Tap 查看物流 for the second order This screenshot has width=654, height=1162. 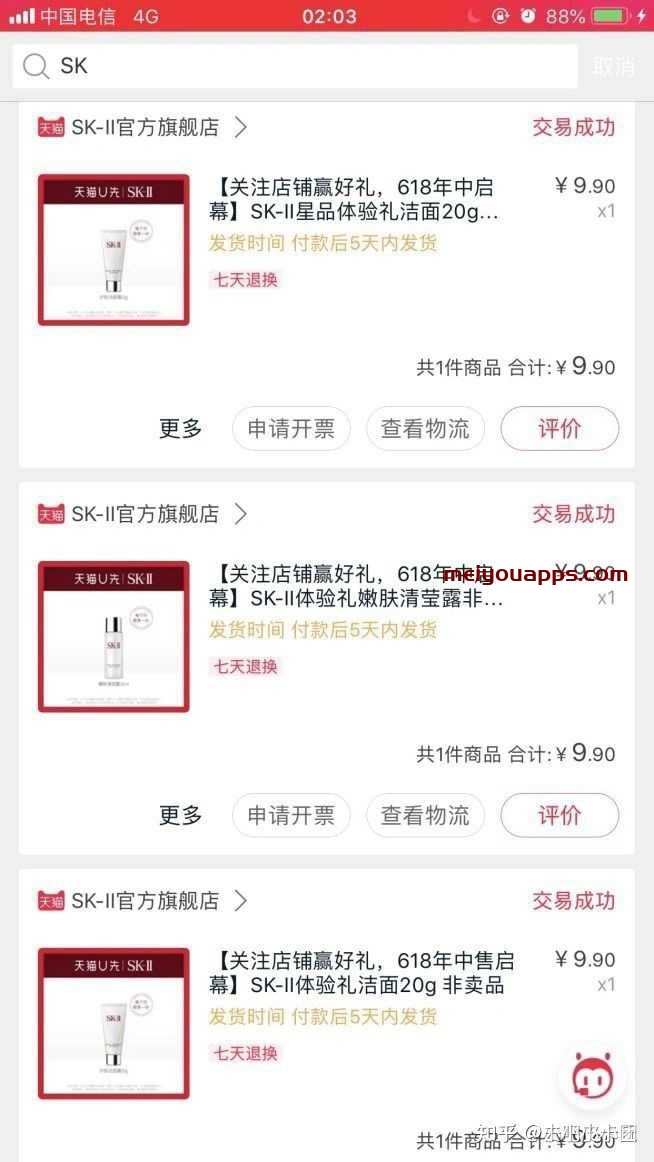425,816
